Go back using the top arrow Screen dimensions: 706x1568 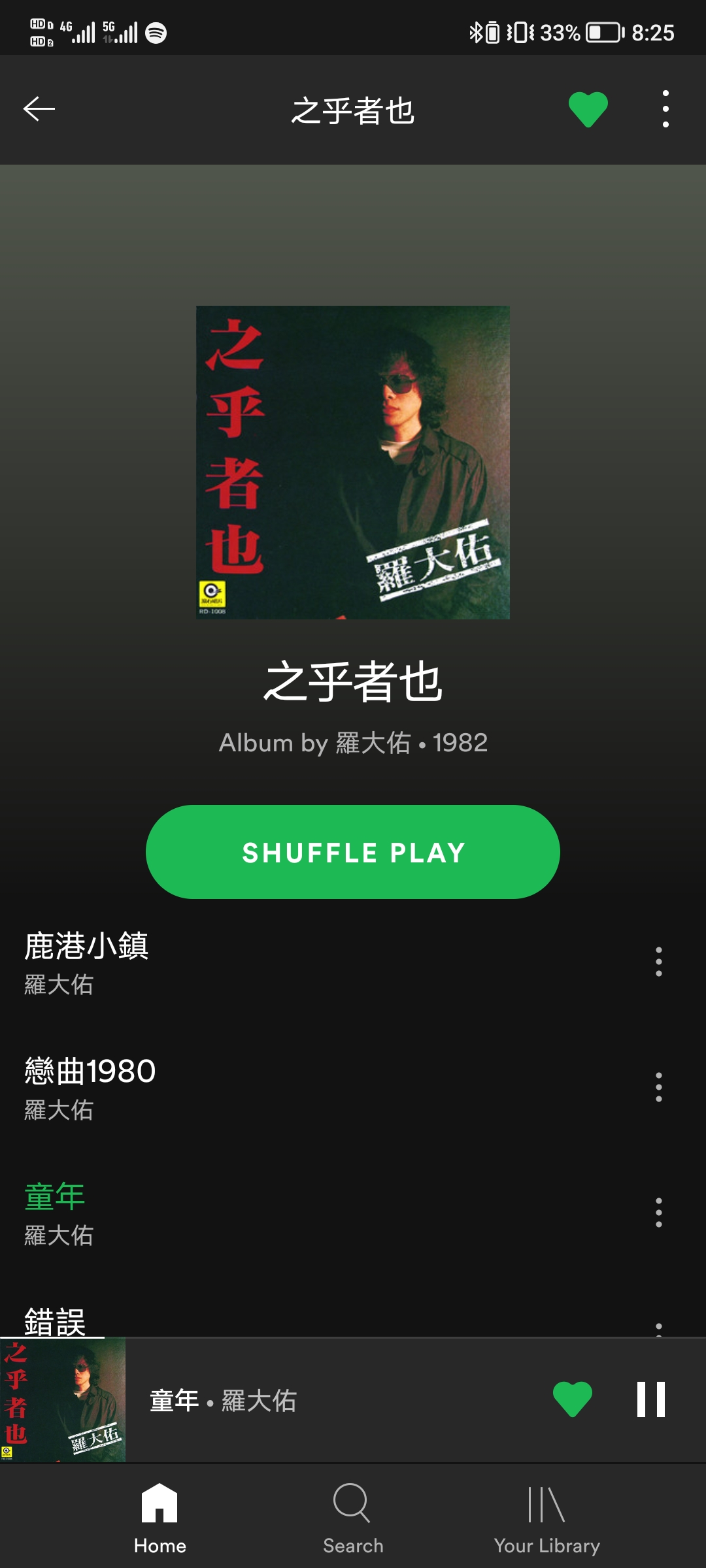tap(39, 109)
